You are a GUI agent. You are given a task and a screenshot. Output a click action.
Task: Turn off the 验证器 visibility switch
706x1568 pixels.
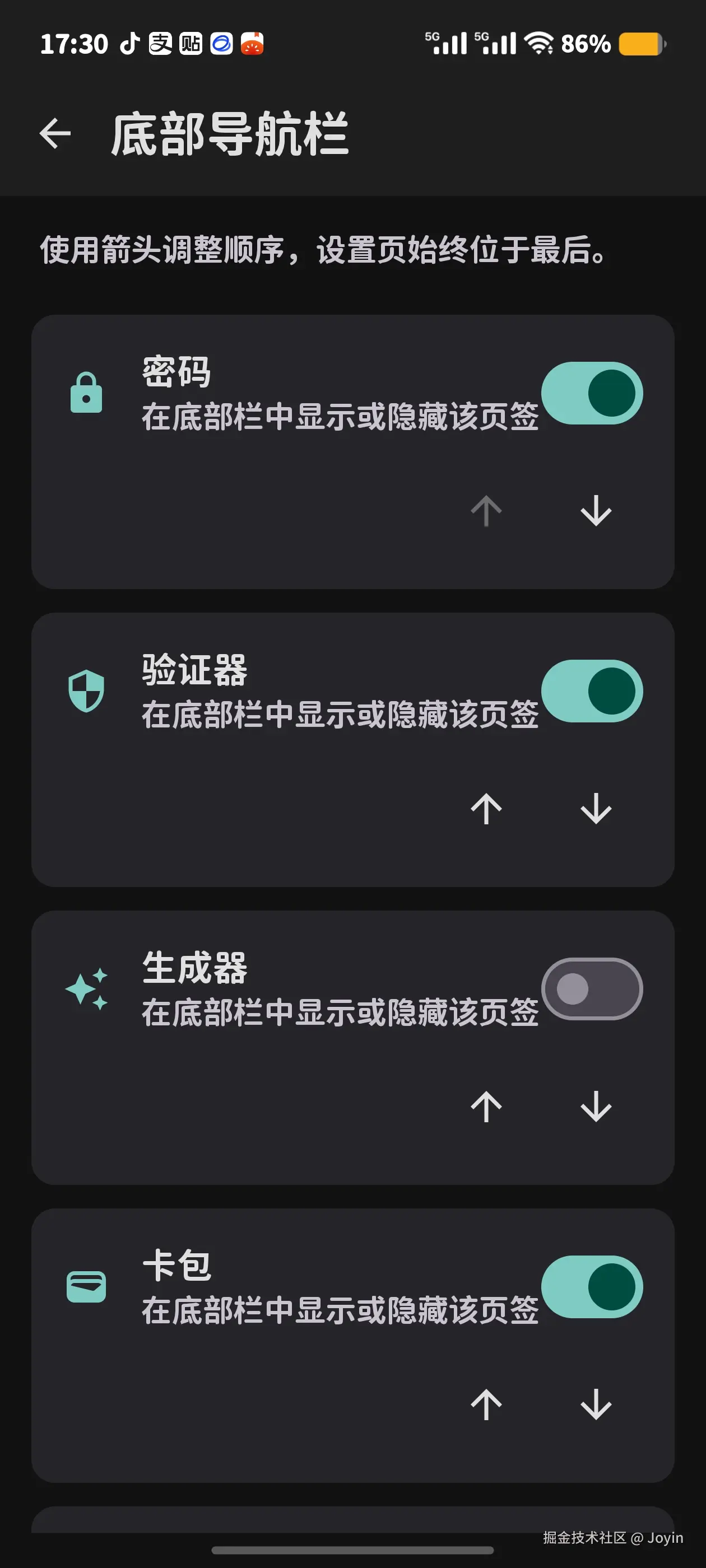(x=591, y=692)
